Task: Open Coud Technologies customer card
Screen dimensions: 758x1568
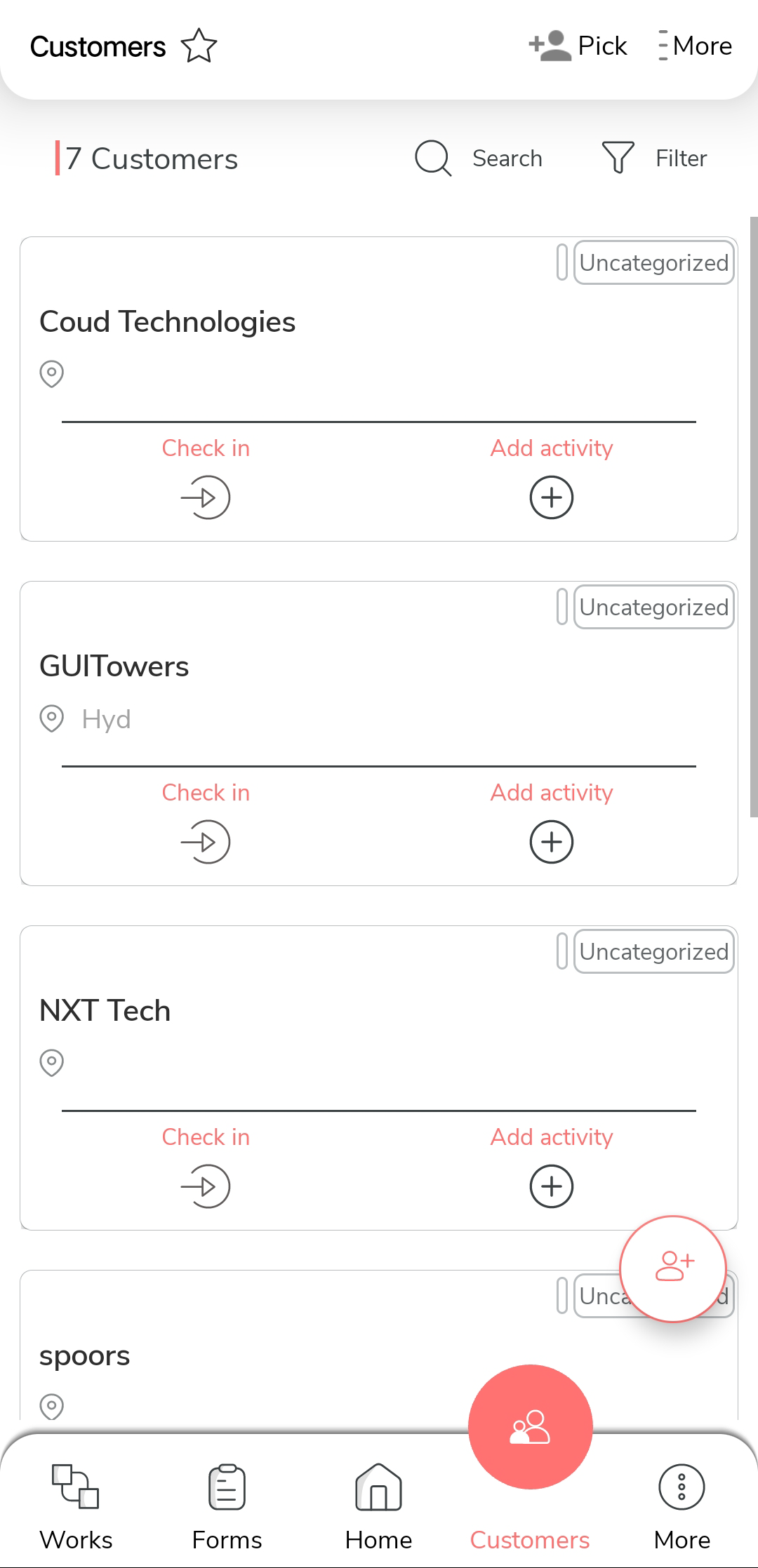Action: [167, 322]
